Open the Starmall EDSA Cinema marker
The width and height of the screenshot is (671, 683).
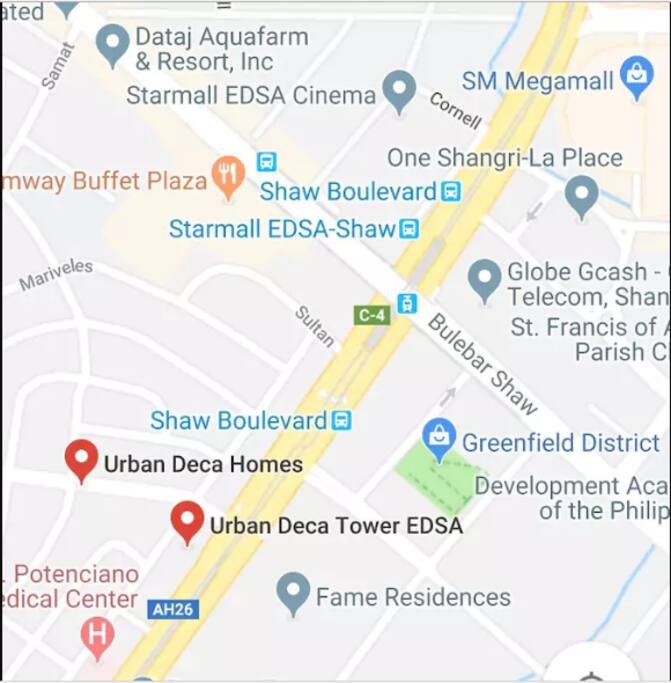pyautogui.click(x=399, y=92)
